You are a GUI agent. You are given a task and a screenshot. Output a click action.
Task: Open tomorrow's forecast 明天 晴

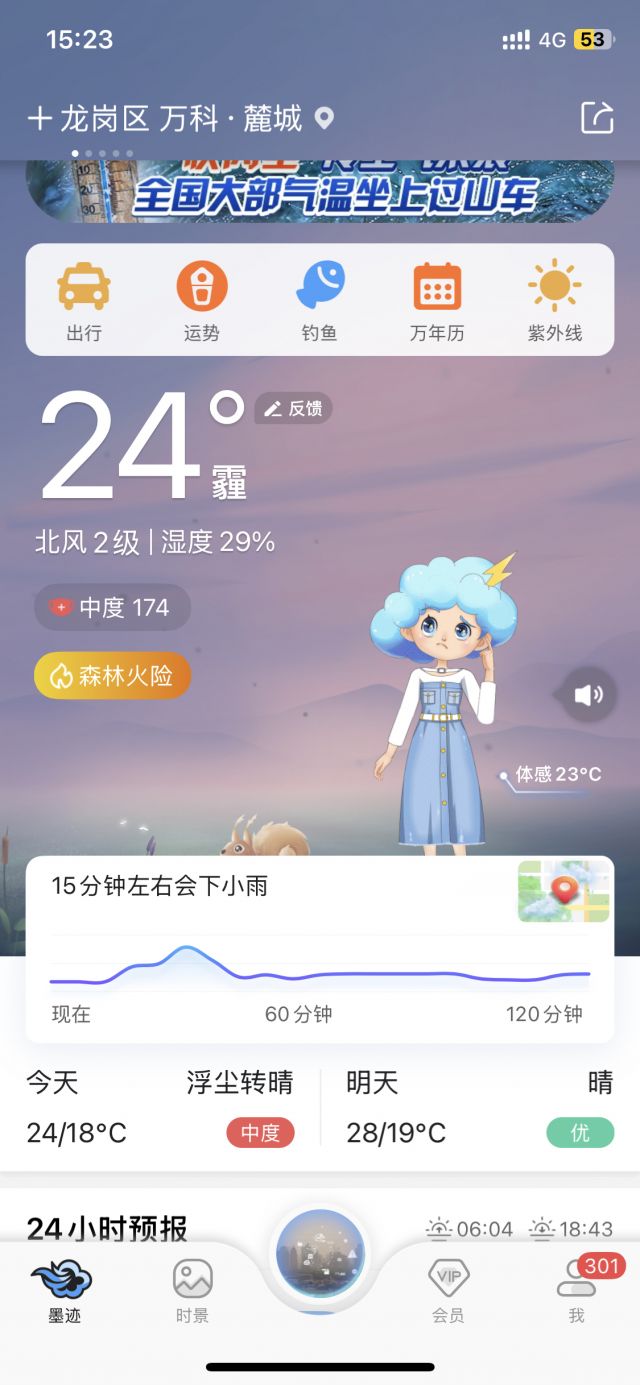[x=479, y=1108]
